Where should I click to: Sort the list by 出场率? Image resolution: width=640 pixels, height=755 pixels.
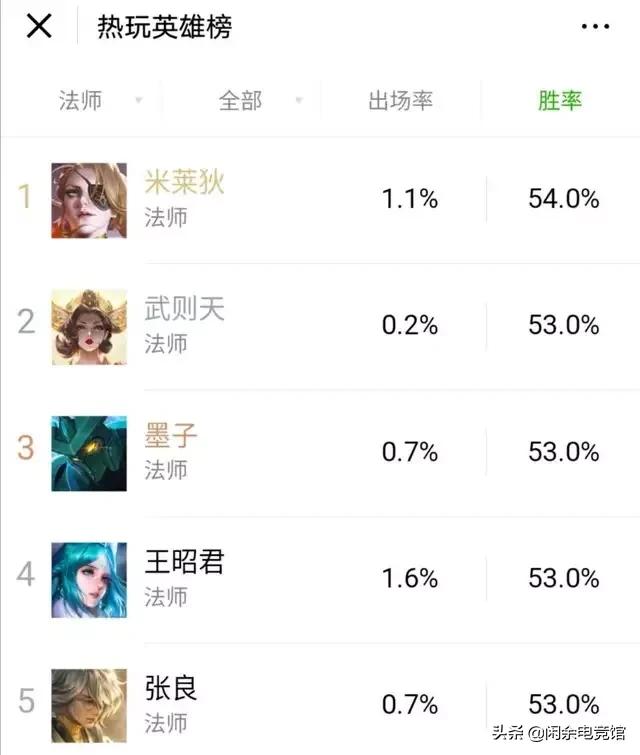[400, 101]
